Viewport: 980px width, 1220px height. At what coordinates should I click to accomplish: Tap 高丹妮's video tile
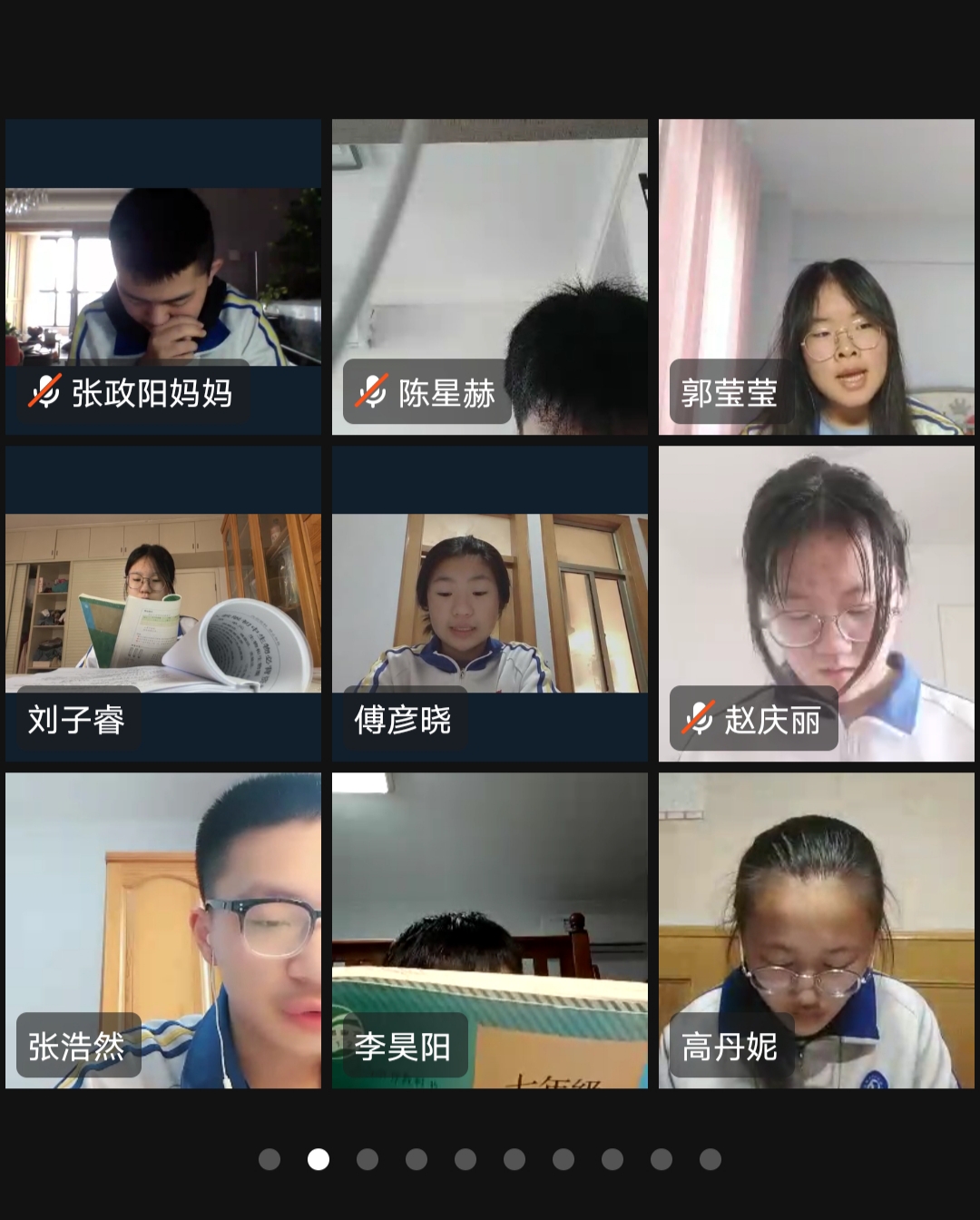tap(817, 930)
